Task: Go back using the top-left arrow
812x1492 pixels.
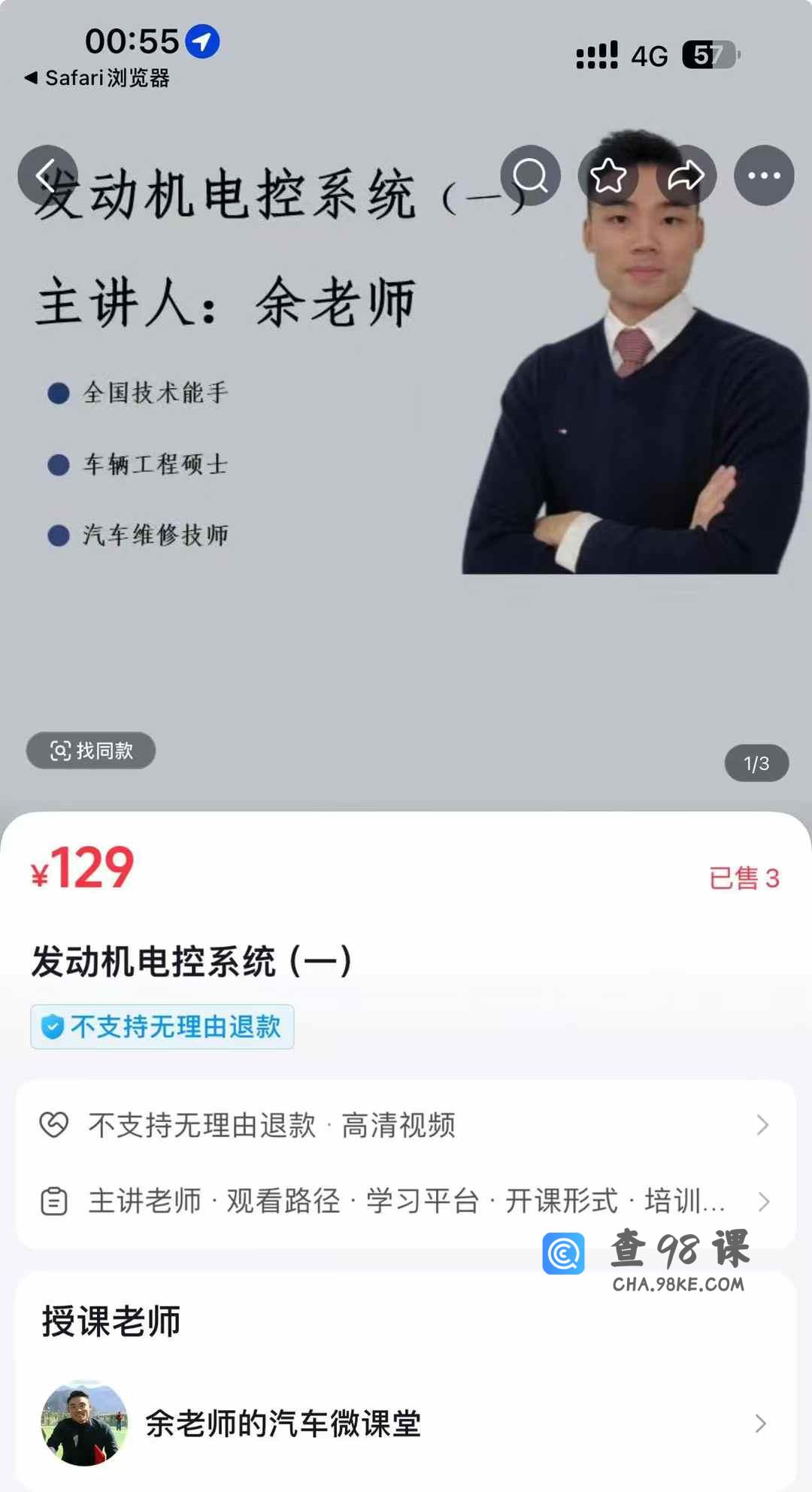Action: pyautogui.click(x=47, y=176)
